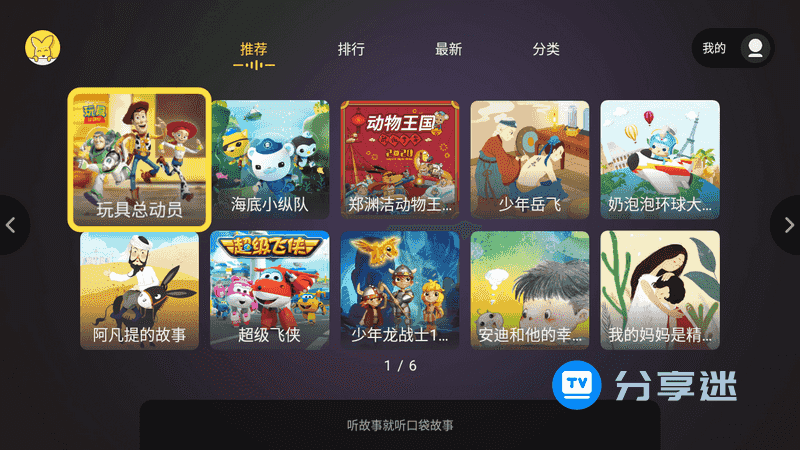Screen dimensions: 800x450
Task: Open 我的妈妈是精灵 card
Action: [x=660, y=290]
